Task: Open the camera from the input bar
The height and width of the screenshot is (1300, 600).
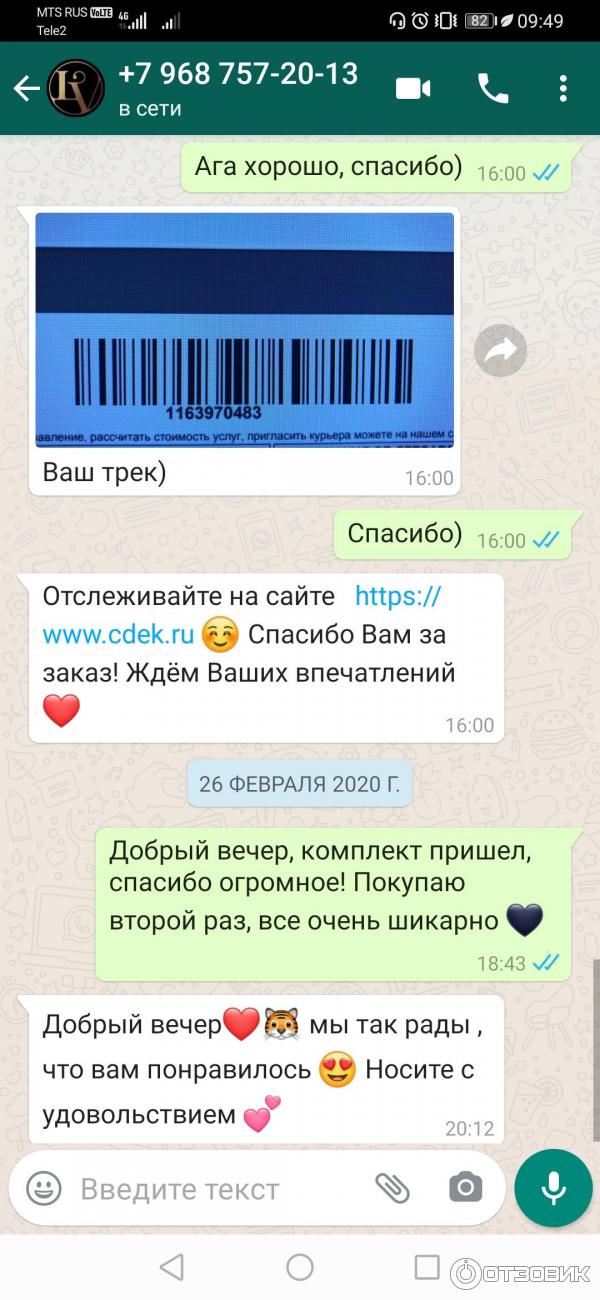Action: click(464, 1188)
